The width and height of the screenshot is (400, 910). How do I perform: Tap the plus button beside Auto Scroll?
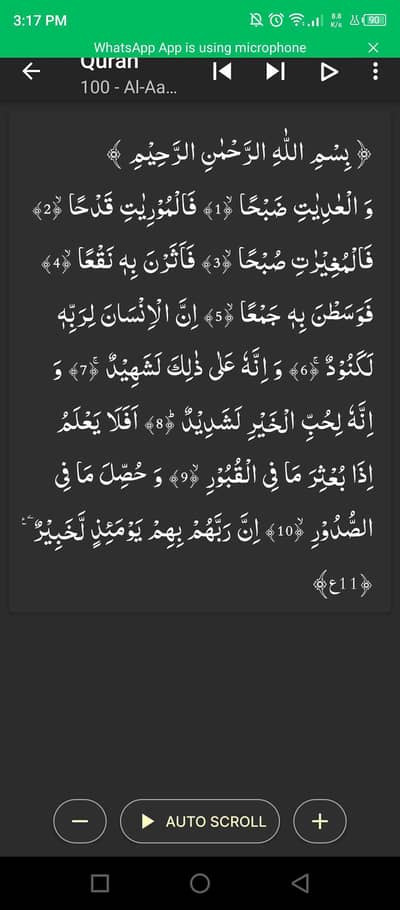(320, 821)
